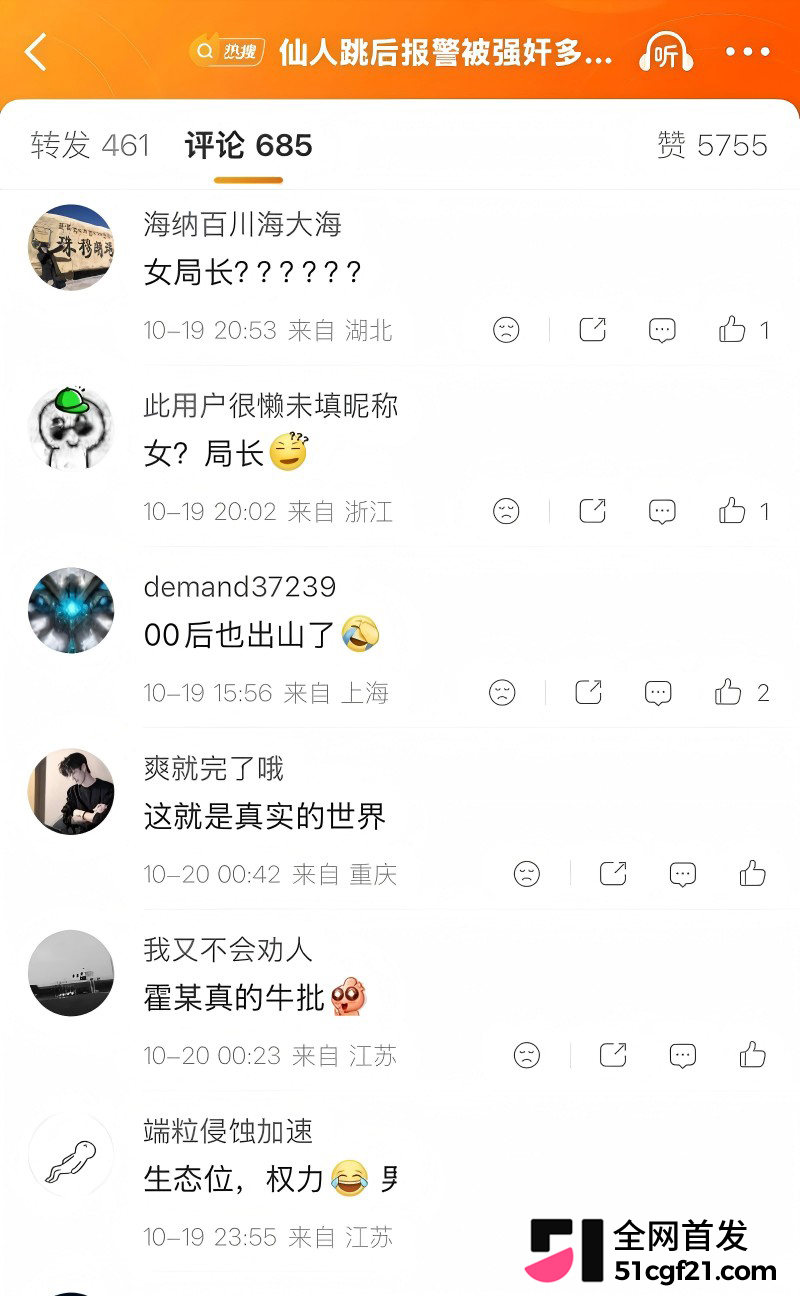Open the profile avatar of 端粒侵蚀加速
The height and width of the screenshot is (1296, 800).
coord(71,1154)
